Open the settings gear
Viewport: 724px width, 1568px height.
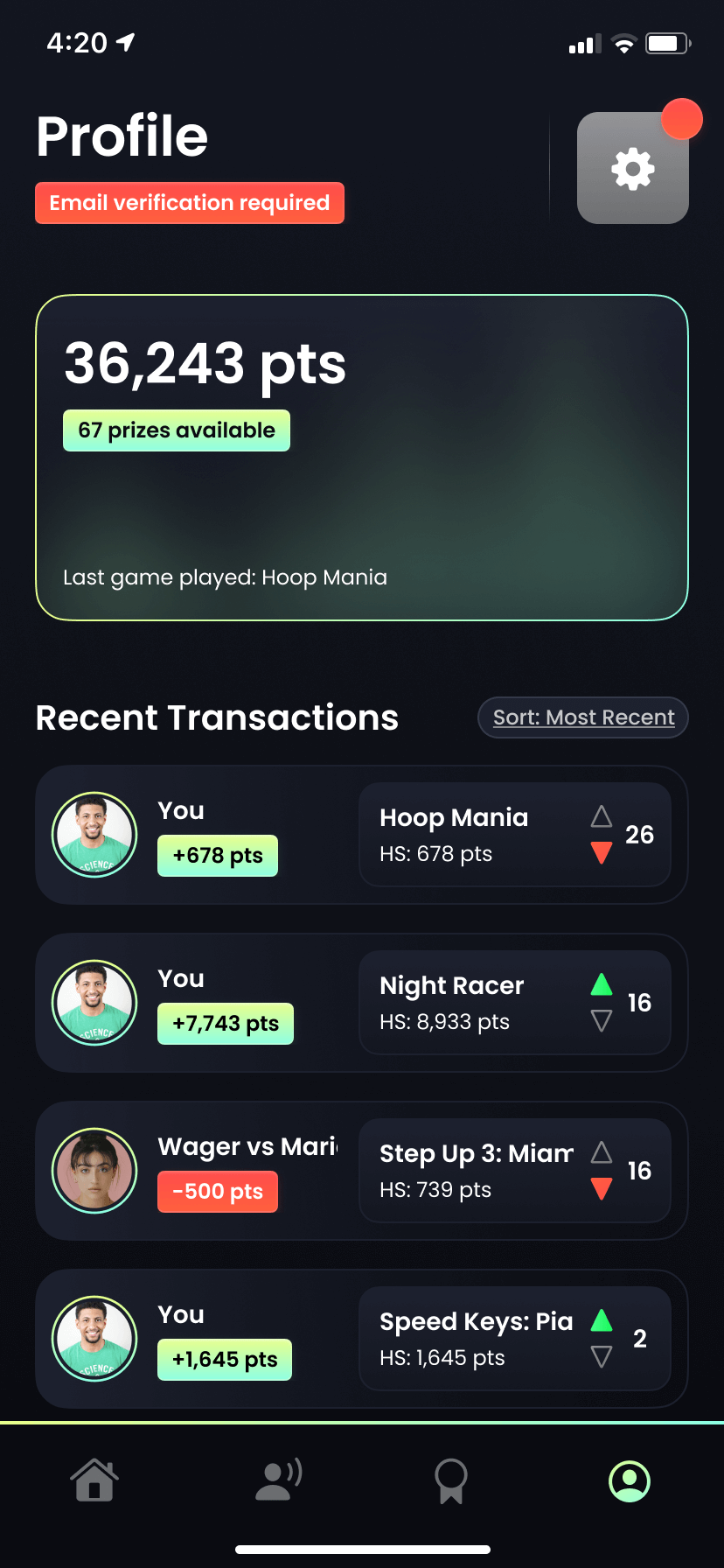(632, 168)
